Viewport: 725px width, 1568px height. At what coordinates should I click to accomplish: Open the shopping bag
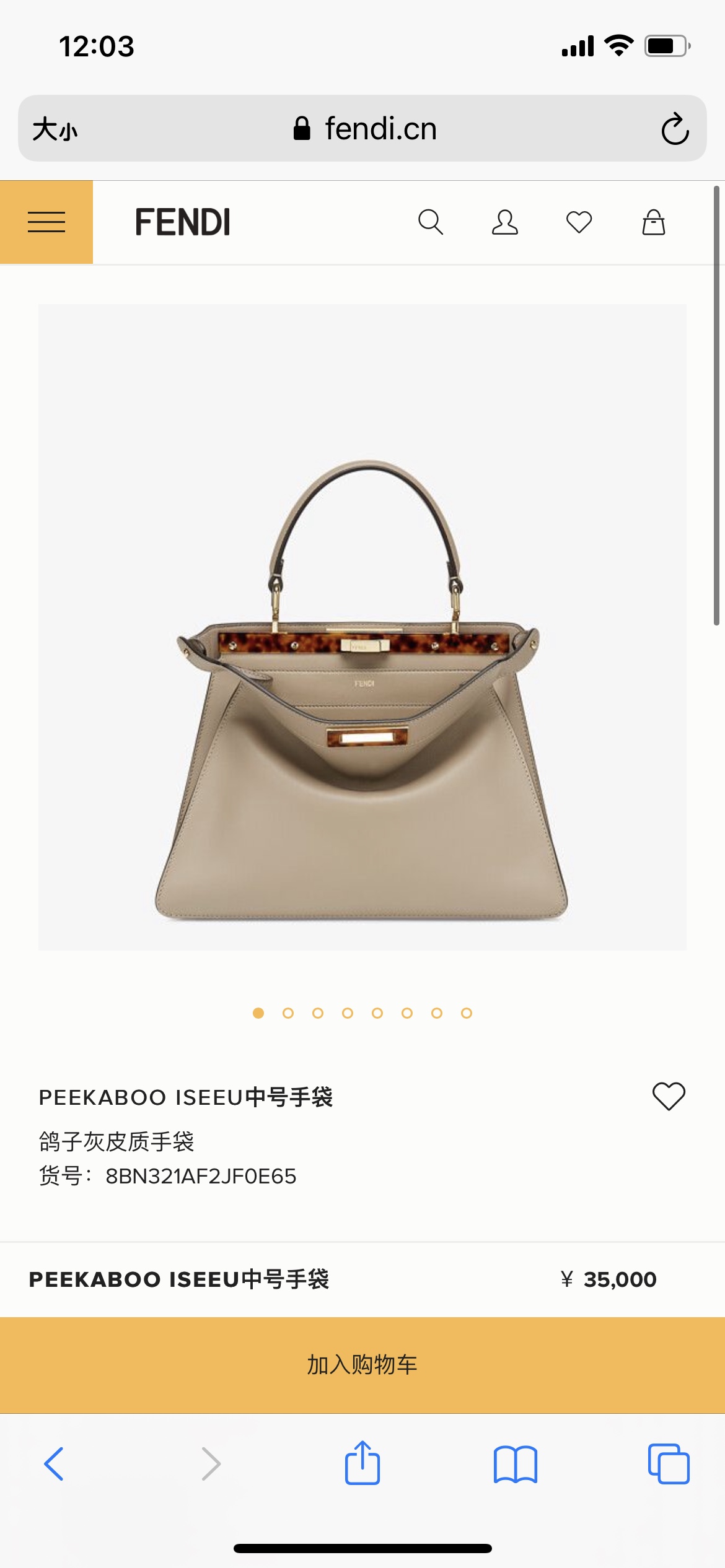(x=653, y=222)
